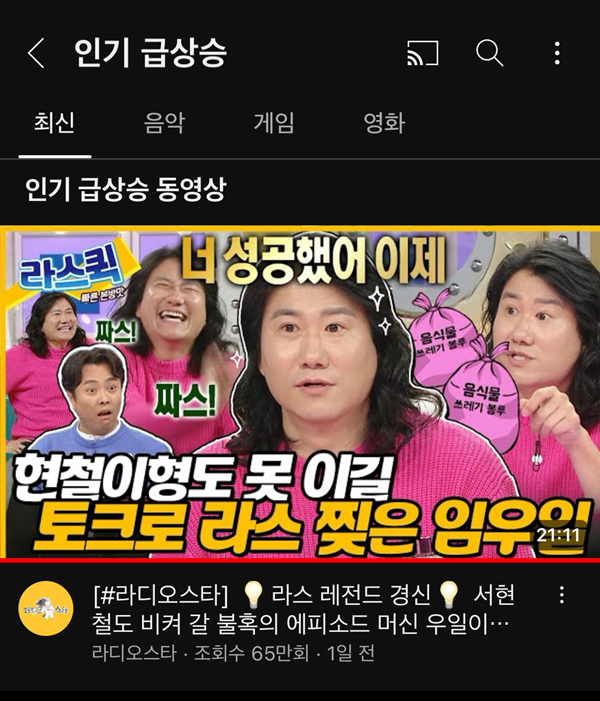Switch to the 음악 tab
600x701 pixels.
[163, 124]
